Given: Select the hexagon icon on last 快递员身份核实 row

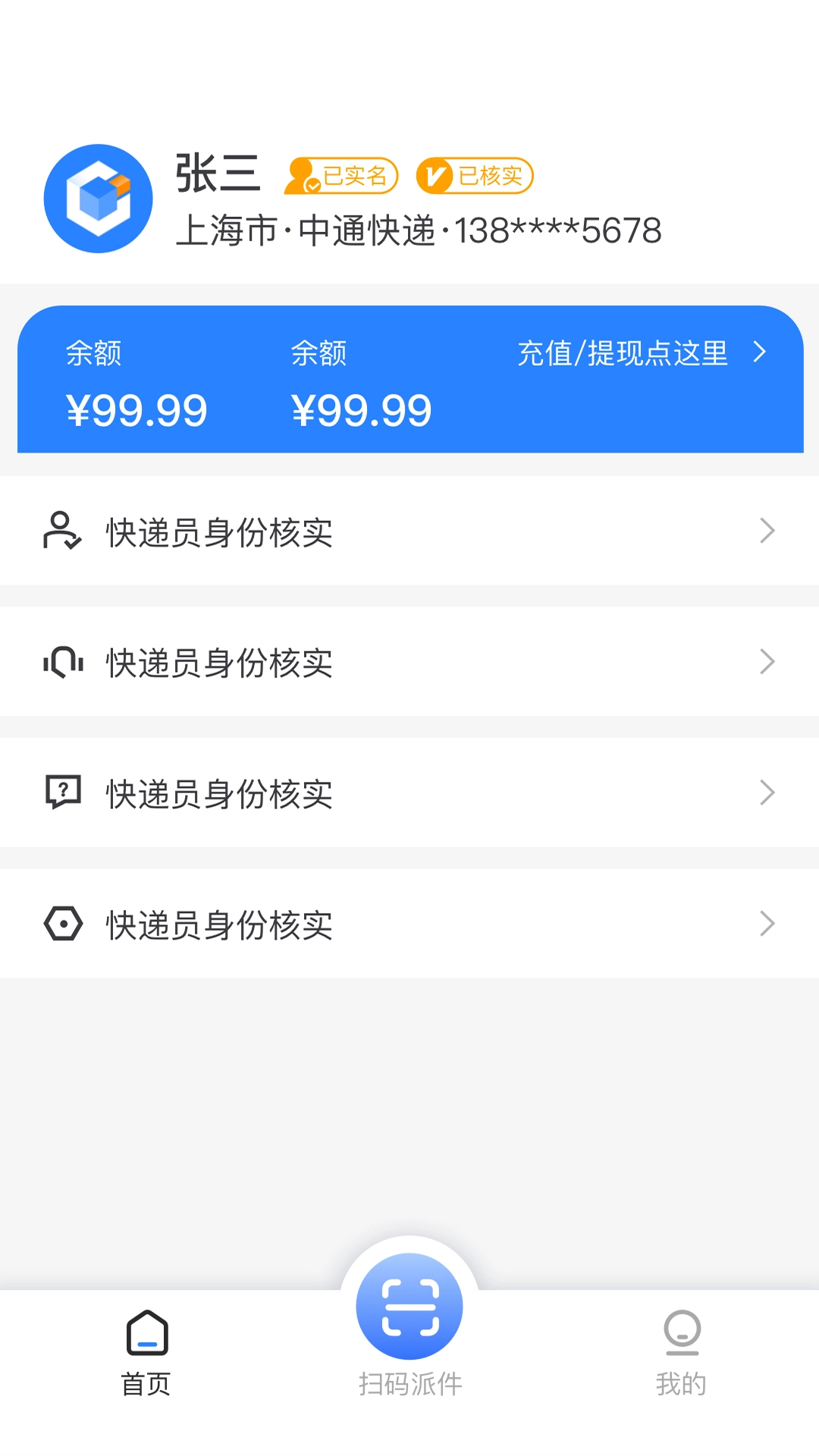Looking at the screenshot, I should 64,924.
